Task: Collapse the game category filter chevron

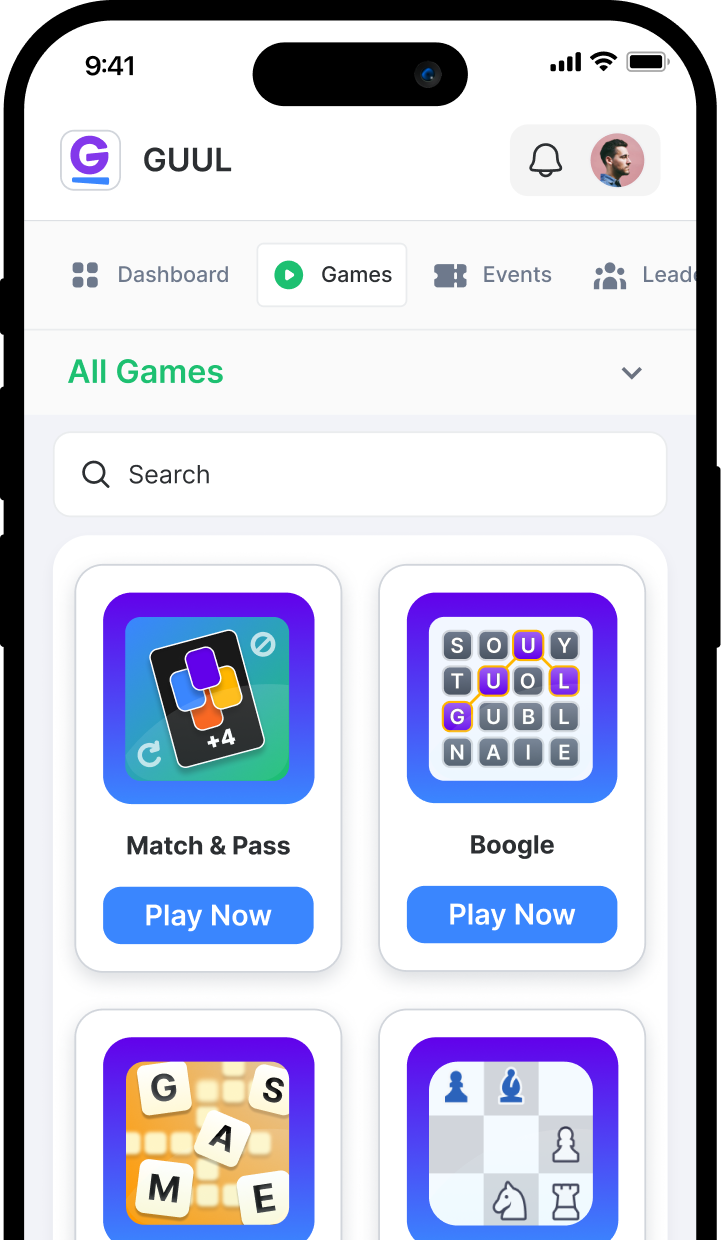Action: tap(631, 372)
